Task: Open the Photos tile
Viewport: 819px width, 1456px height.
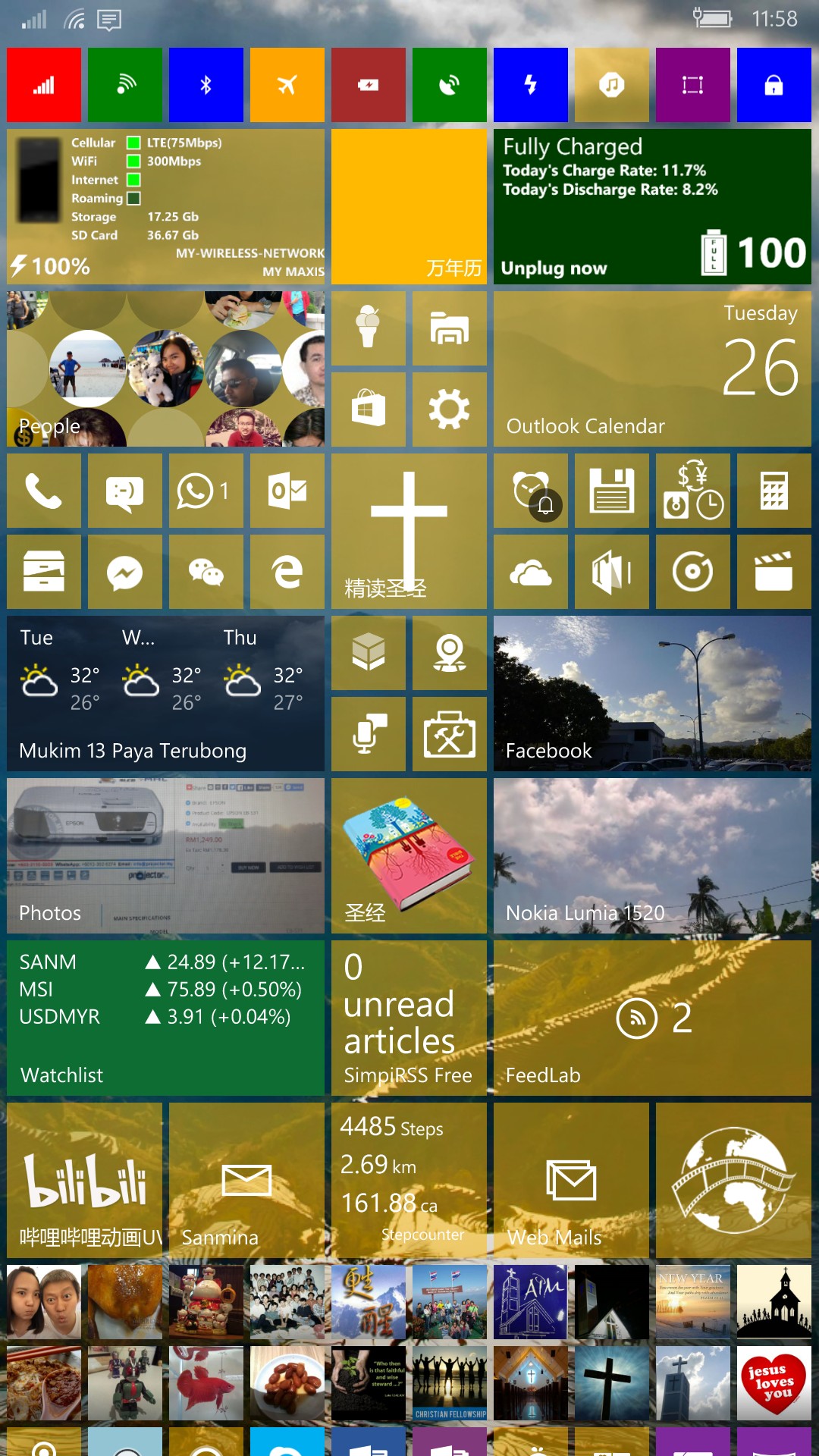Action: pos(165,856)
